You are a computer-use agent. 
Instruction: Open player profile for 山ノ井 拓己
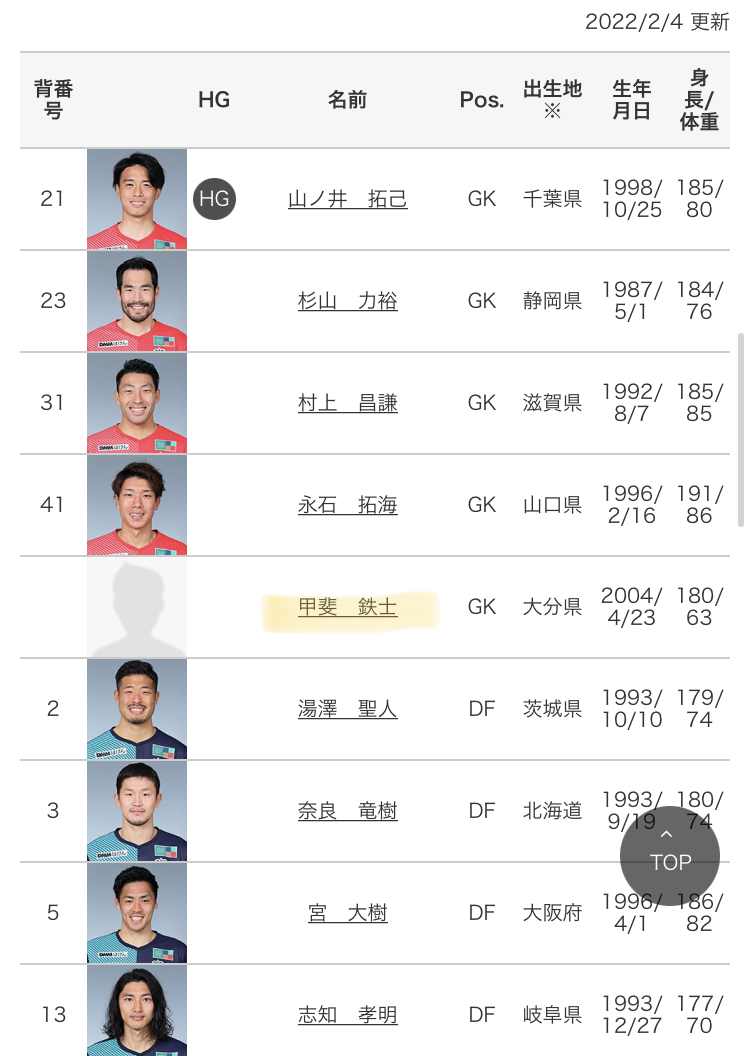(x=347, y=199)
